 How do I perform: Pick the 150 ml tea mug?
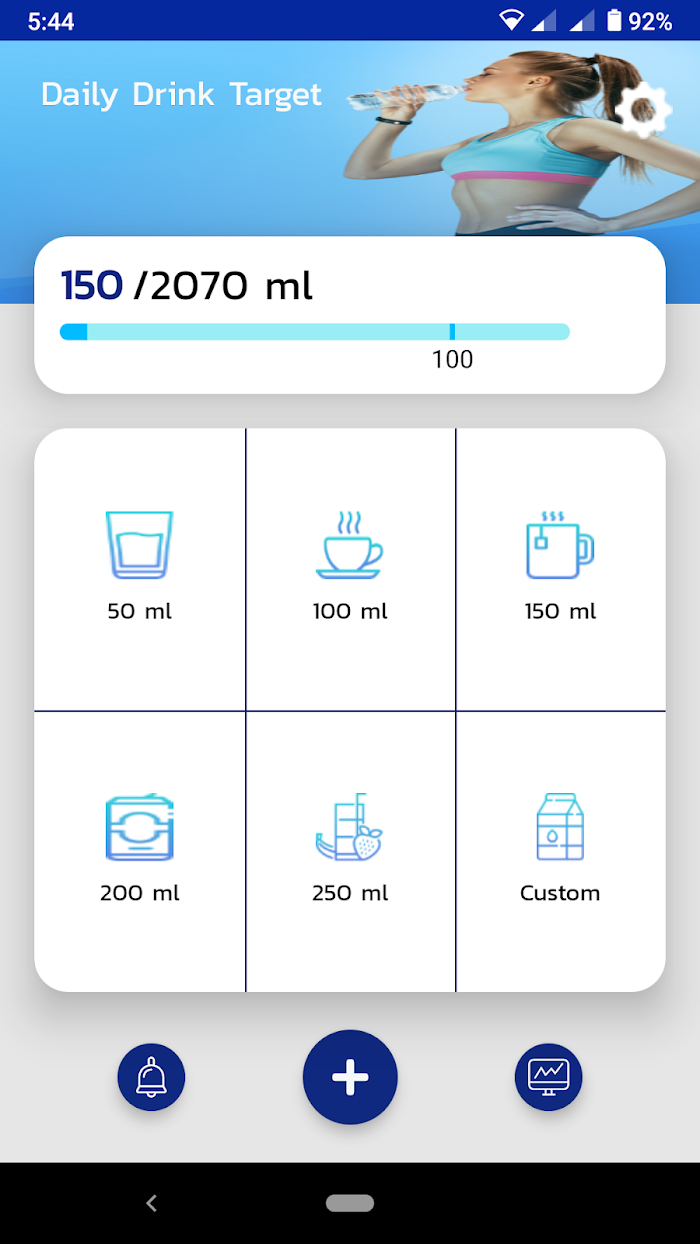pyautogui.click(x=560, y=569)
